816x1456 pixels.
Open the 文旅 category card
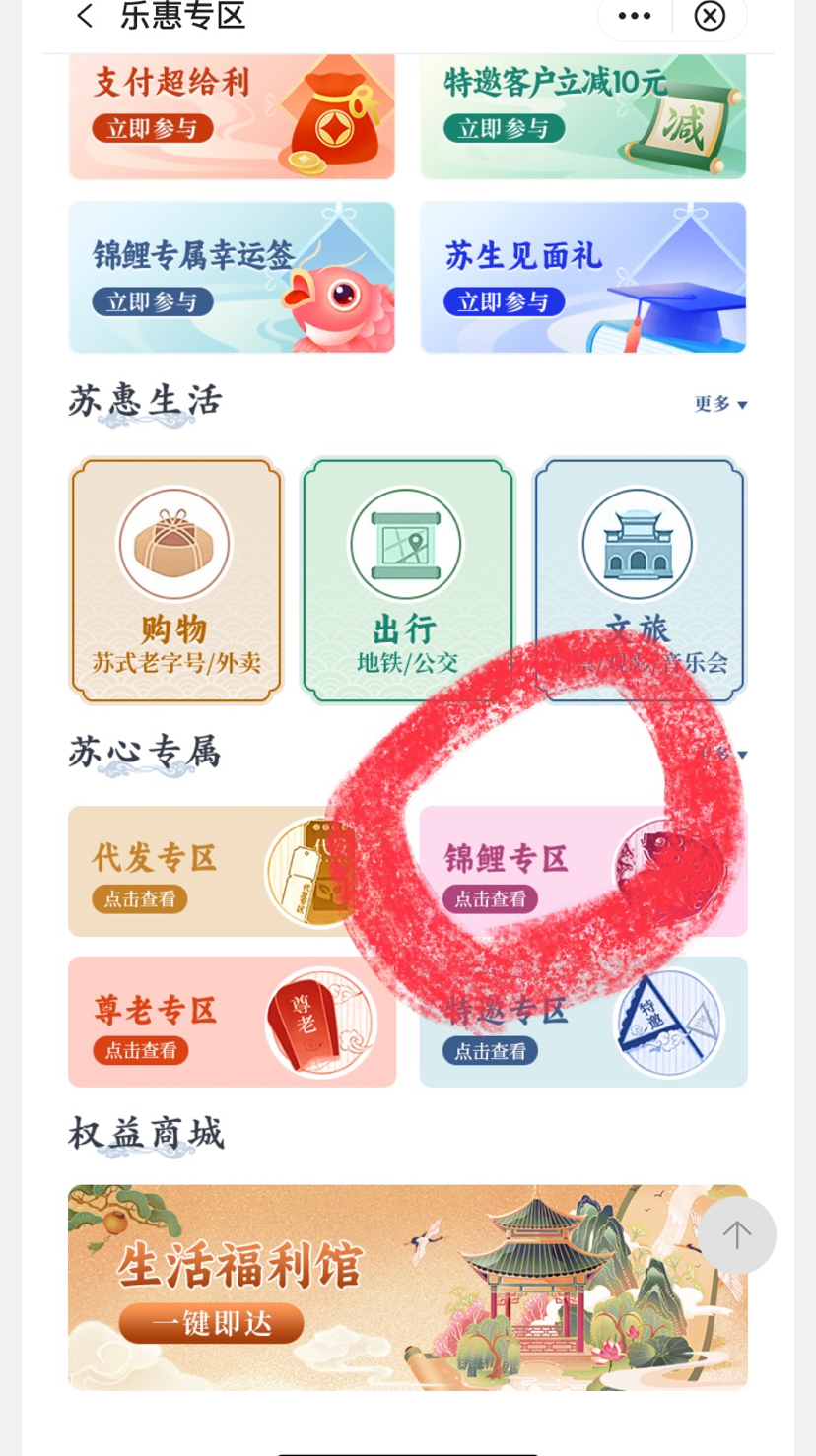point(639,579)
